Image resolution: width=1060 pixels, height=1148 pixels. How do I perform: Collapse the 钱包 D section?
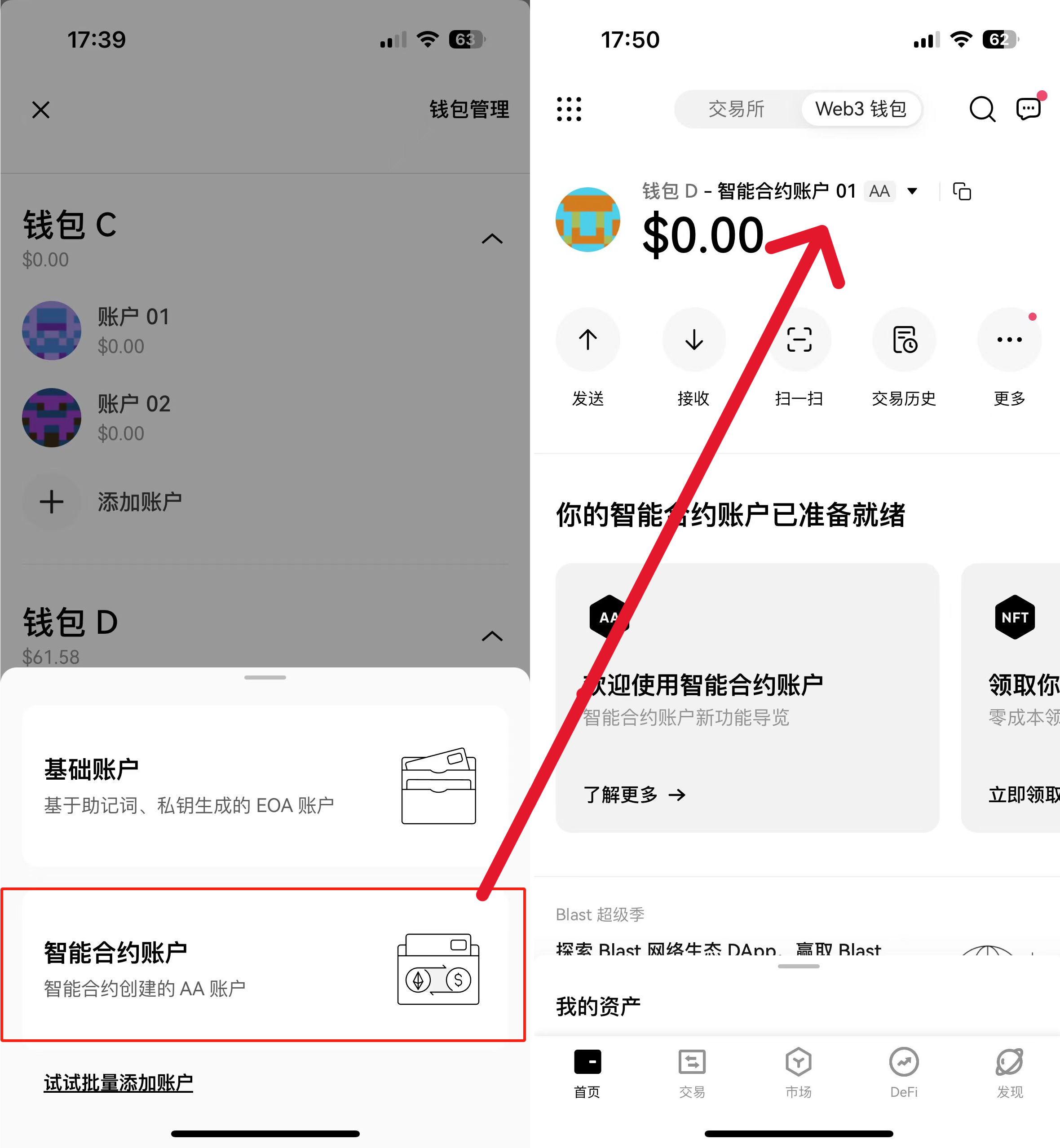click(x=491, y=636)
